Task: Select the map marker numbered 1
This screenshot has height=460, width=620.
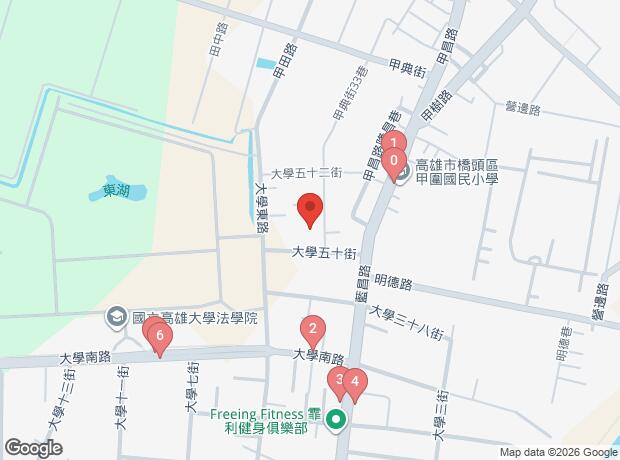Action: [393, 143]
